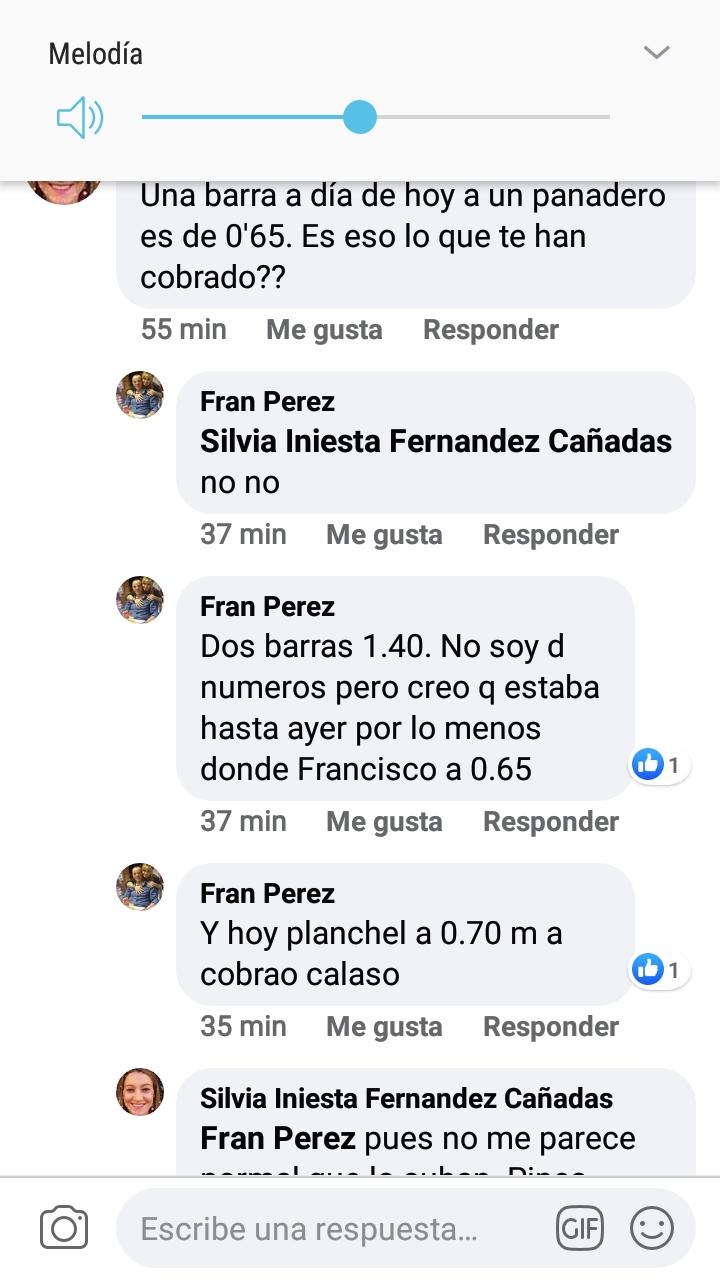Reply to the 'Y hoy planchel' comment
720x1280 pixels.
(550, 1027)
